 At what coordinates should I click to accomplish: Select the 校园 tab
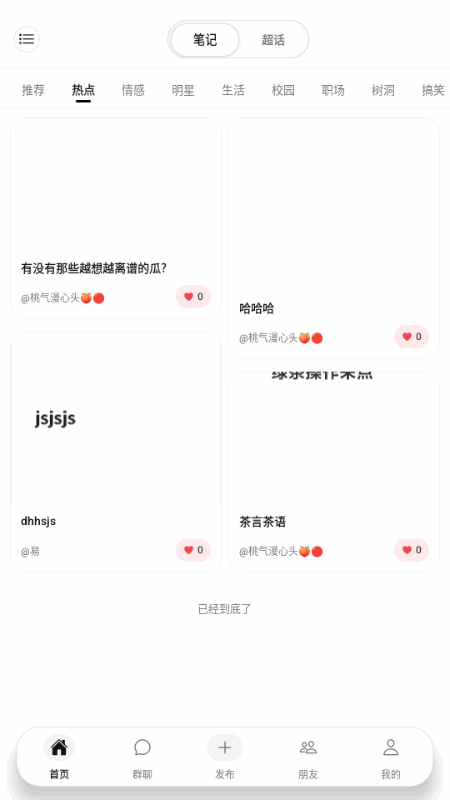coord(283,90)
